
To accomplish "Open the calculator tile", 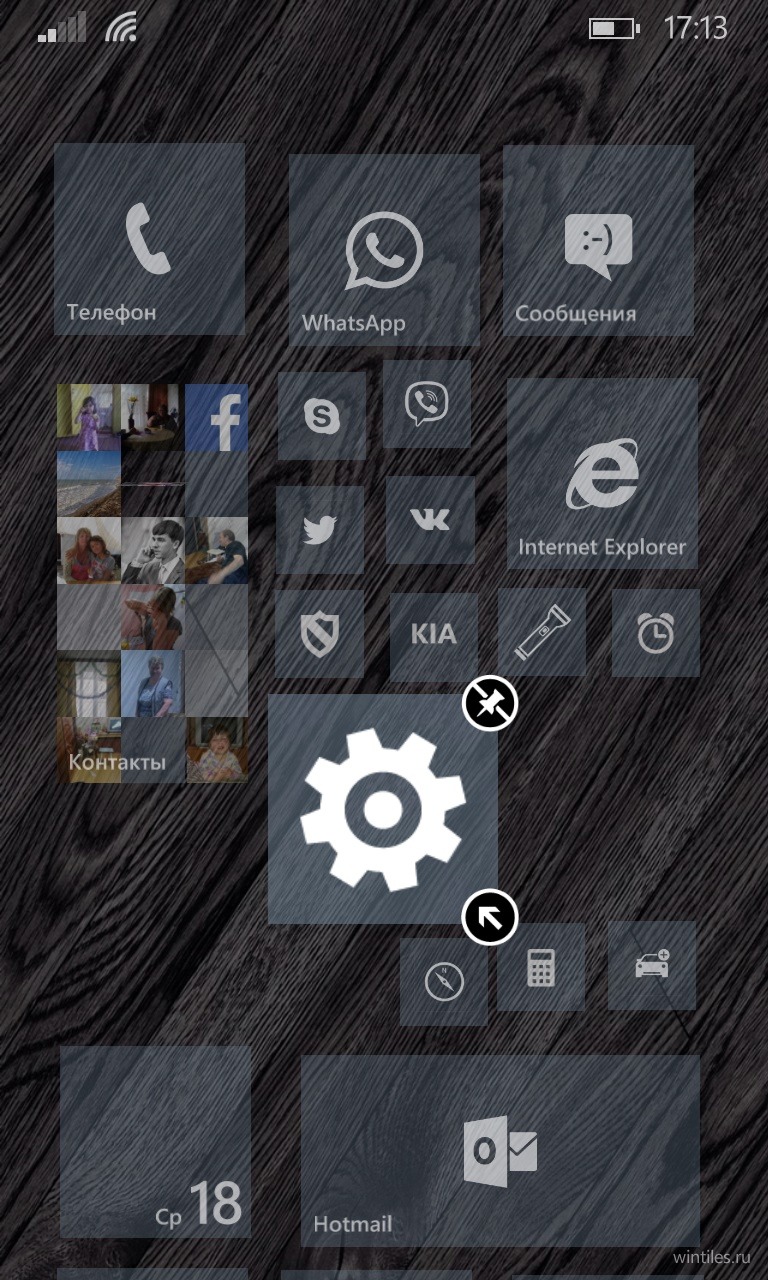I will [541, 967].
